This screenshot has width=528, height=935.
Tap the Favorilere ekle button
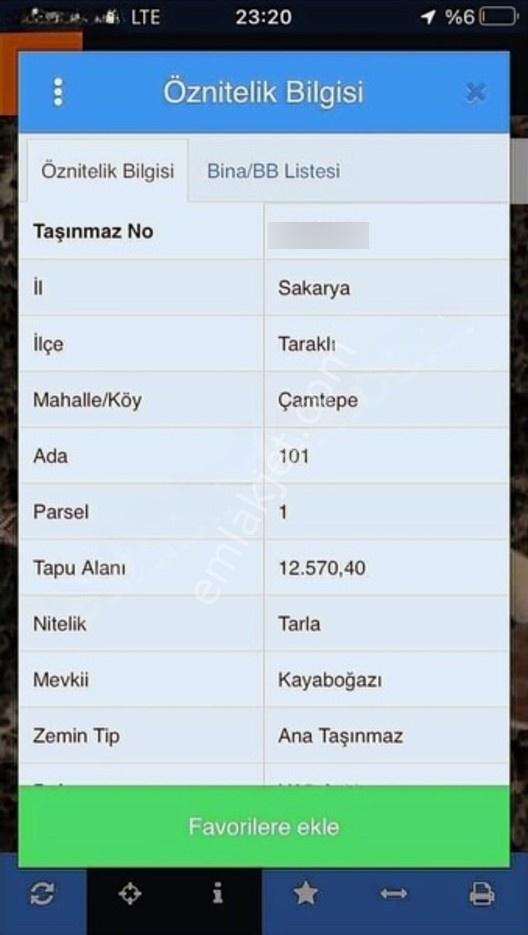264,826
